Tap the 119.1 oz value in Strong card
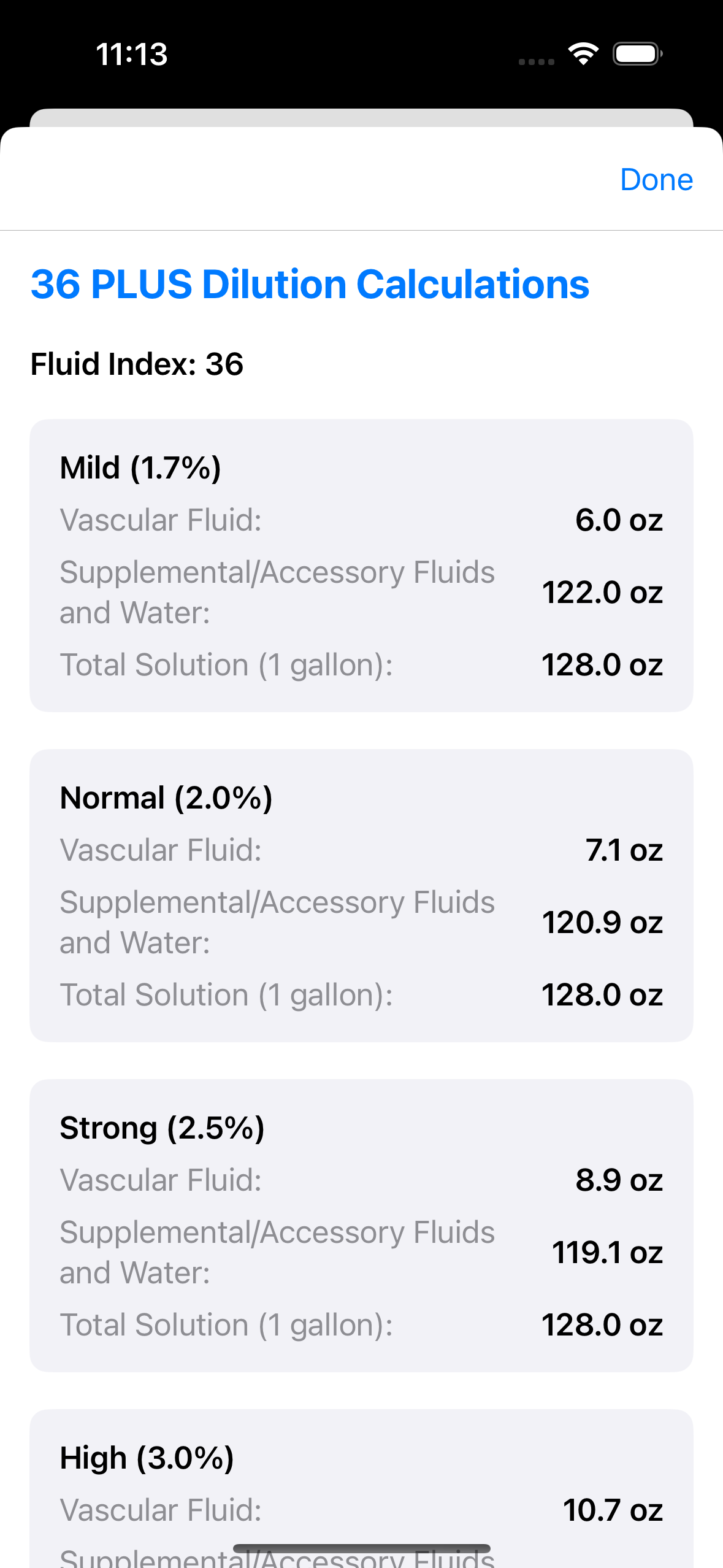Screen dimensions: 723x1568 (x=606, y=1251)
